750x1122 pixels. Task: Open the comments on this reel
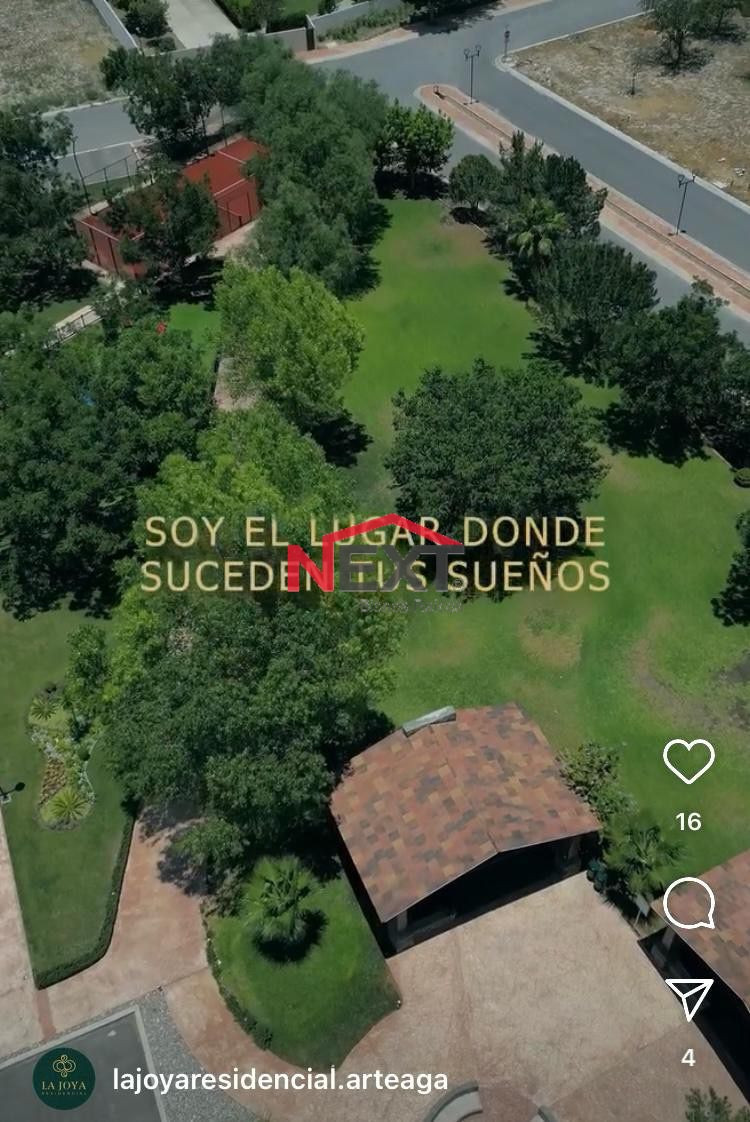pyautogui.click(x=689, y=903)
